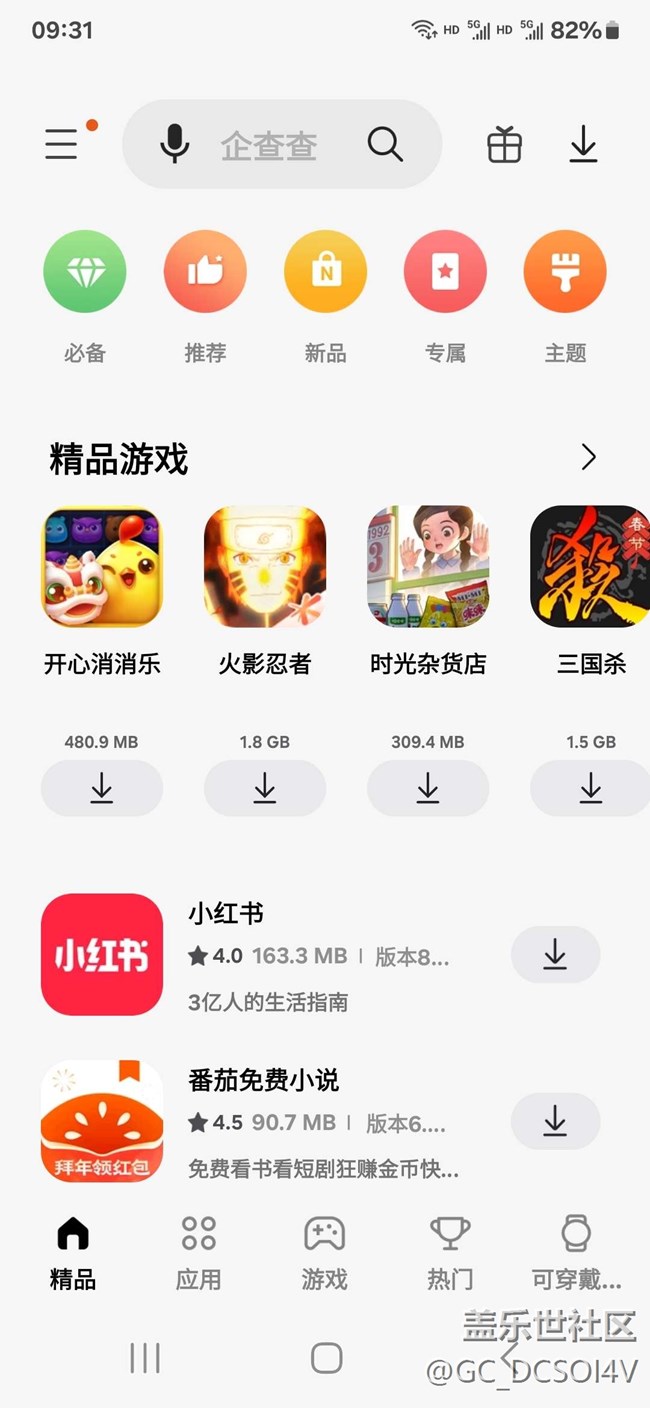Open the gift box rewards icon
The image size is (650, 1408).
(504, 146)
